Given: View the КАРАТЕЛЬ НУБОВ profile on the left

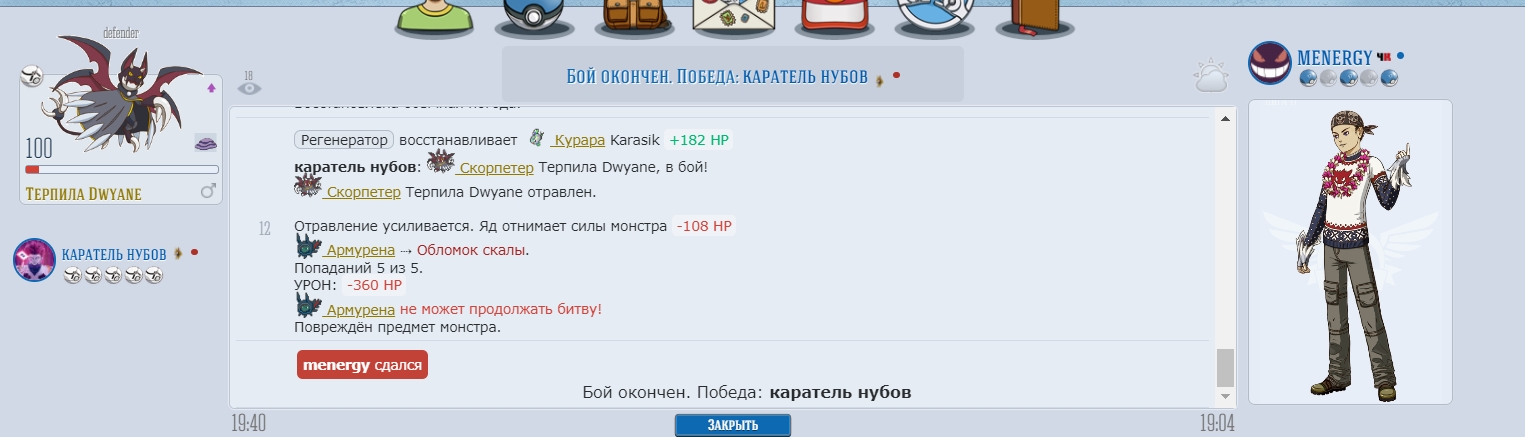Looking at the screenshot, I should (113, 254).
